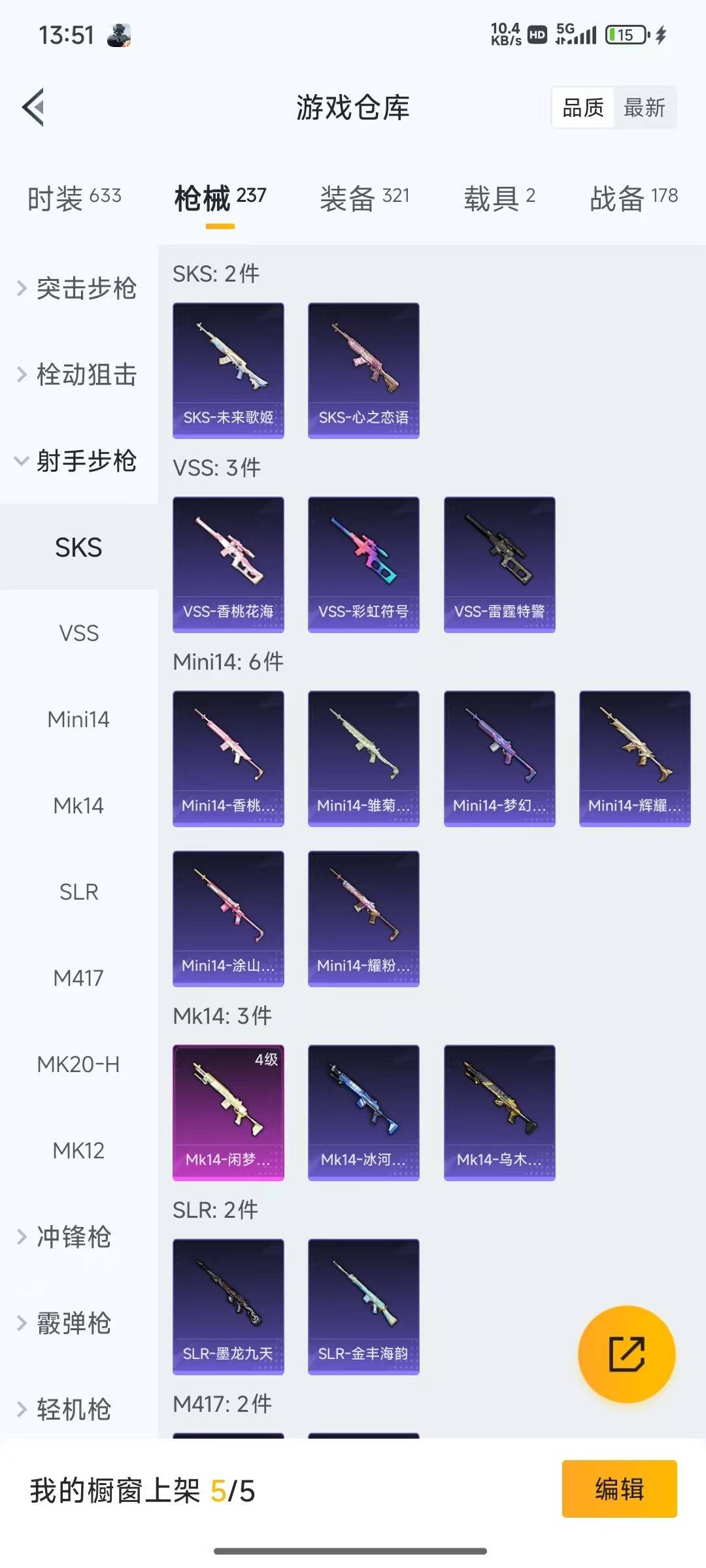Expand the 栓动狙击 category
The height and width of the screenshot is (1568, 706).
click(x=78, y=374)
